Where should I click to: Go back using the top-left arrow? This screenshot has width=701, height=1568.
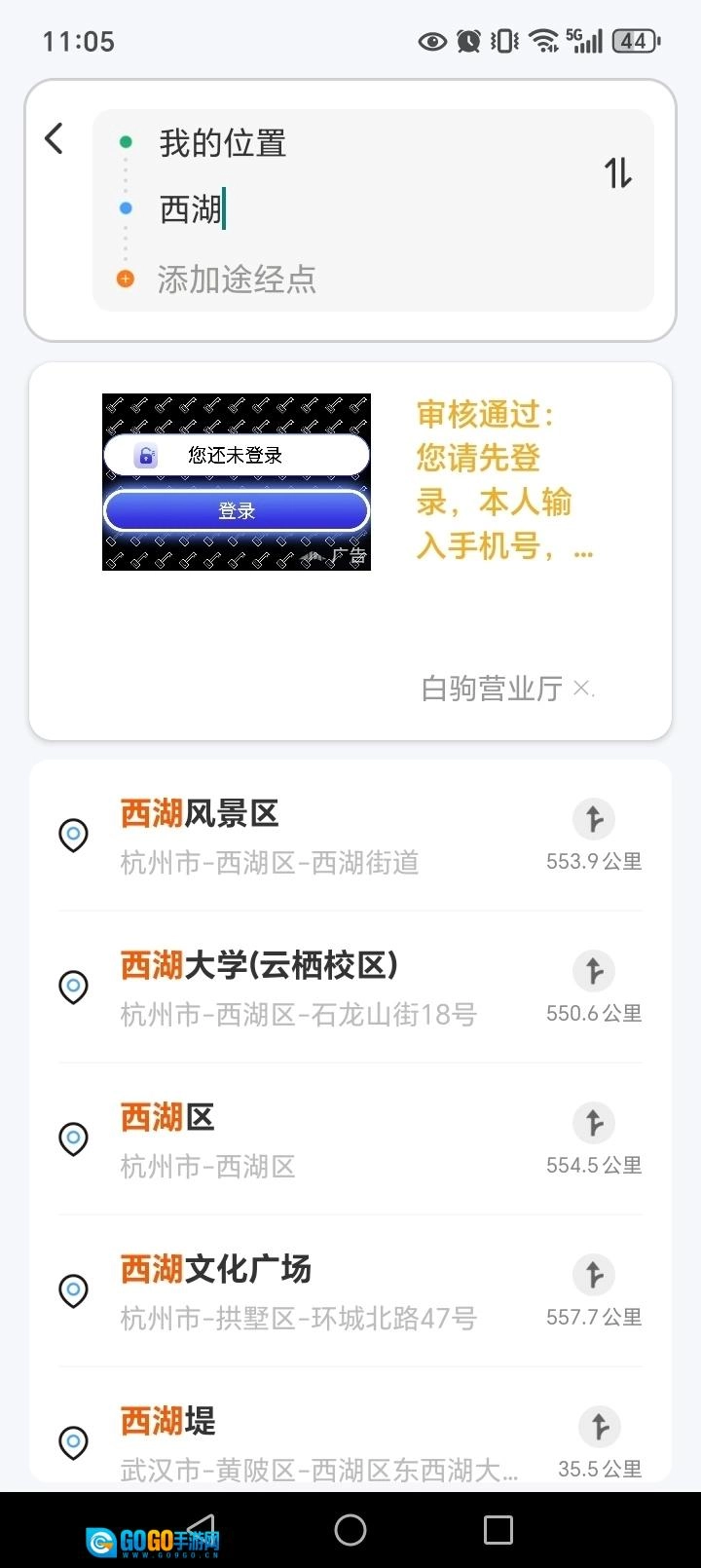click(55, 138)
